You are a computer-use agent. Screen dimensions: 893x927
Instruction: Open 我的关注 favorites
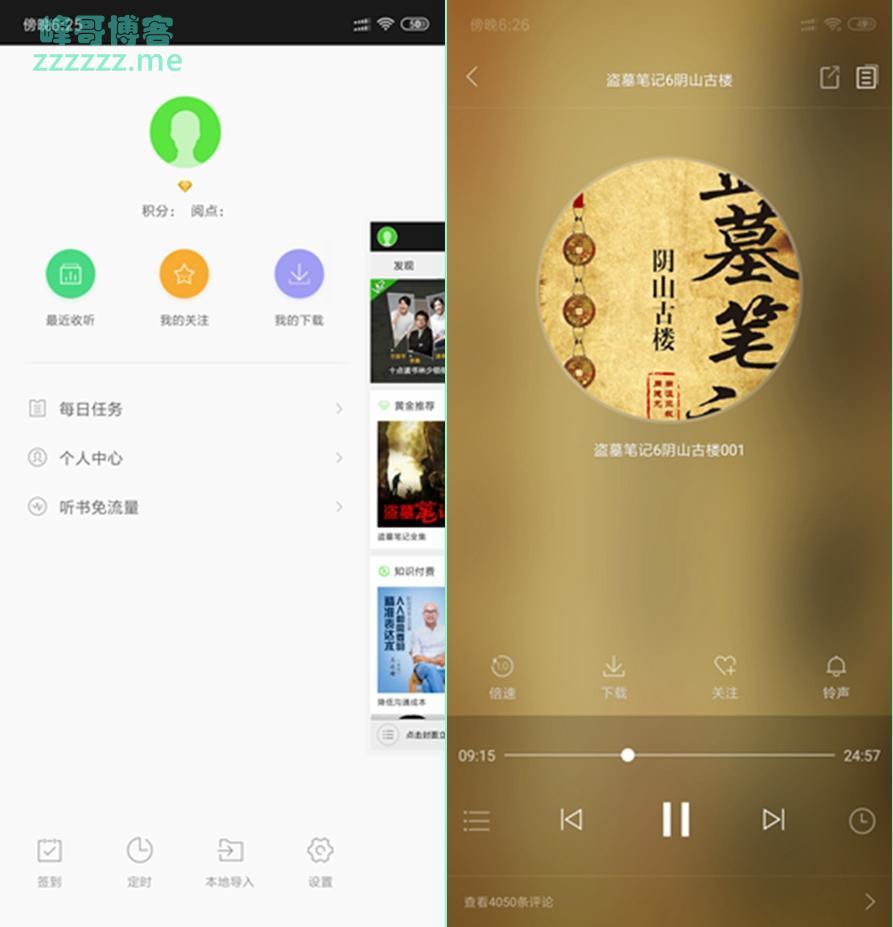point(184,275)
